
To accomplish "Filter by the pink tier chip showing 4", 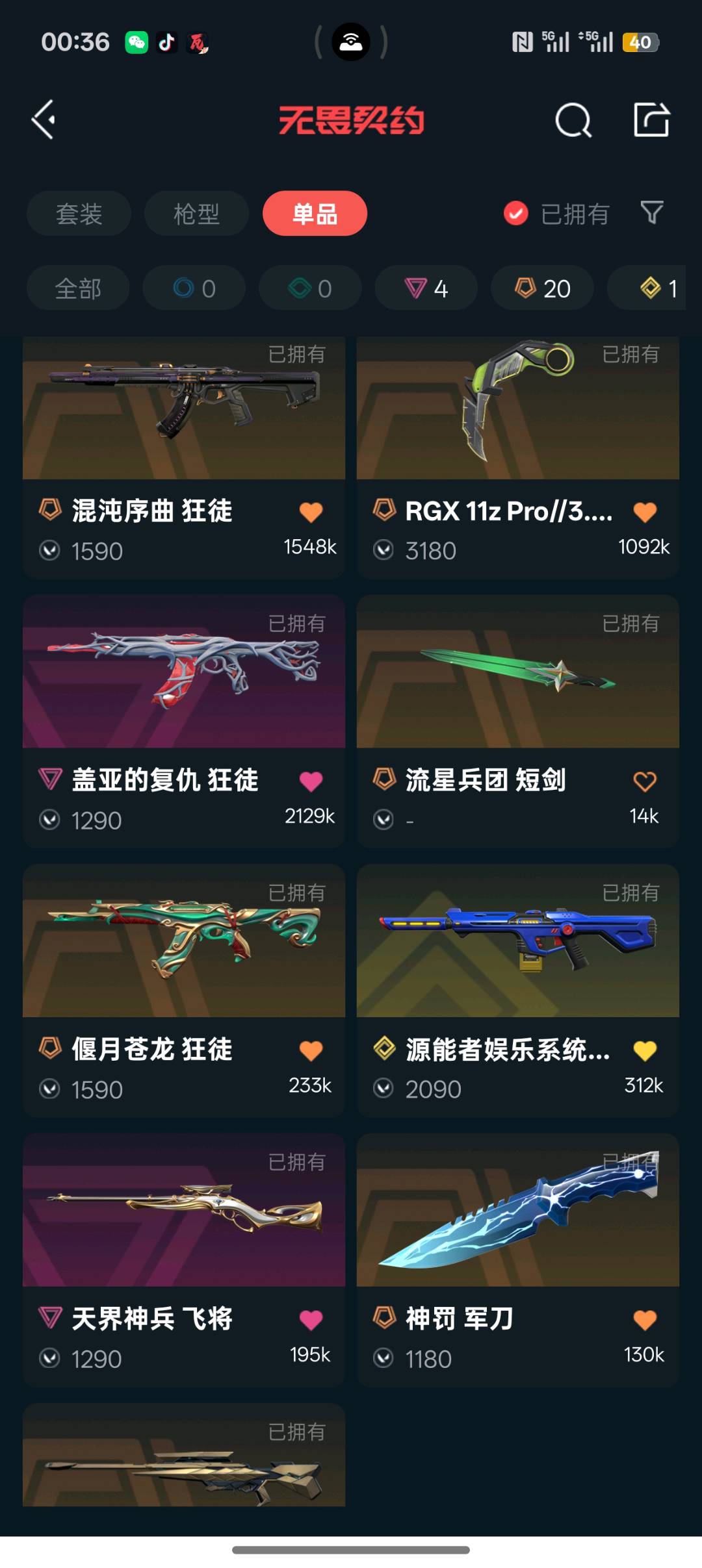I will click(x=426, y=288).
